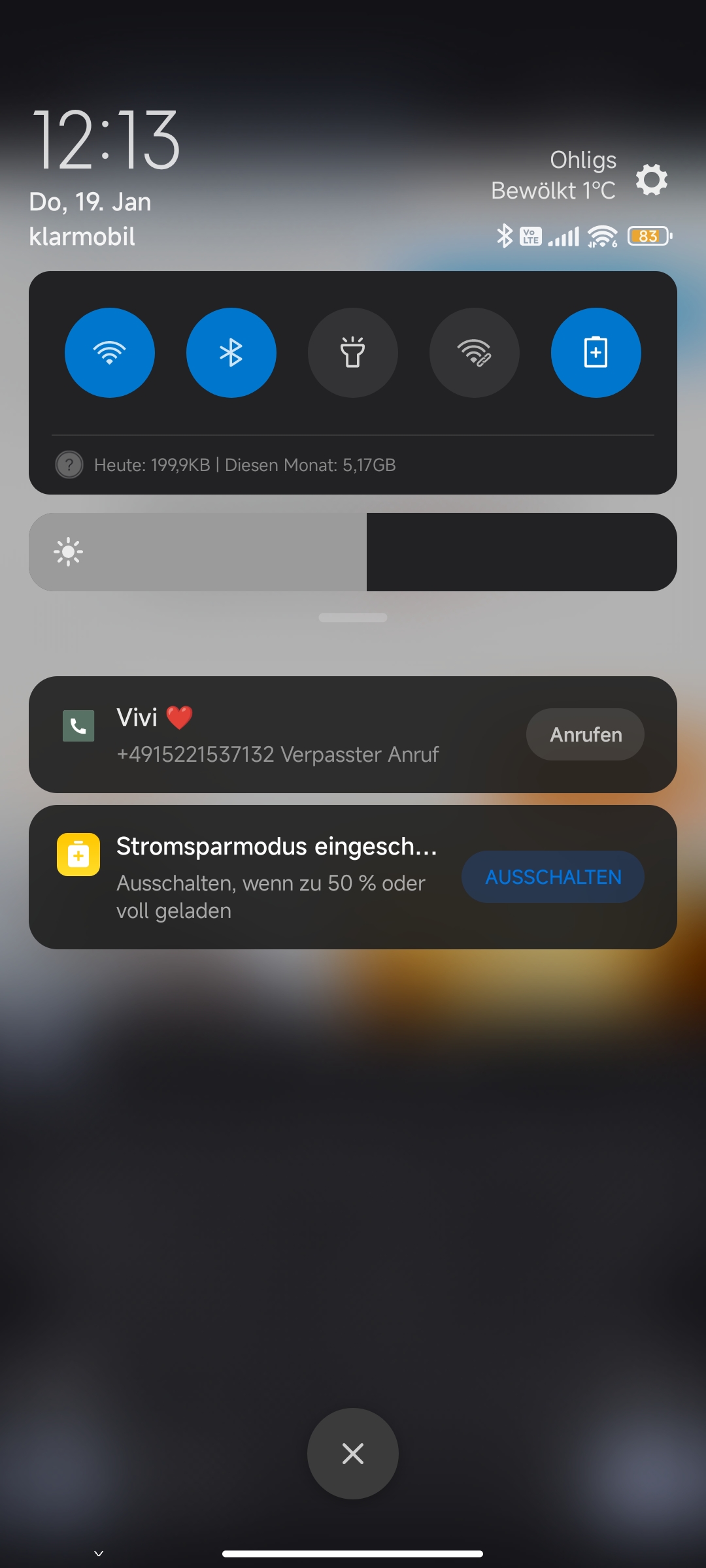The image size is (706, 1568).
Task: Tap Anrufen to call back Vivi
Action: 585,734
